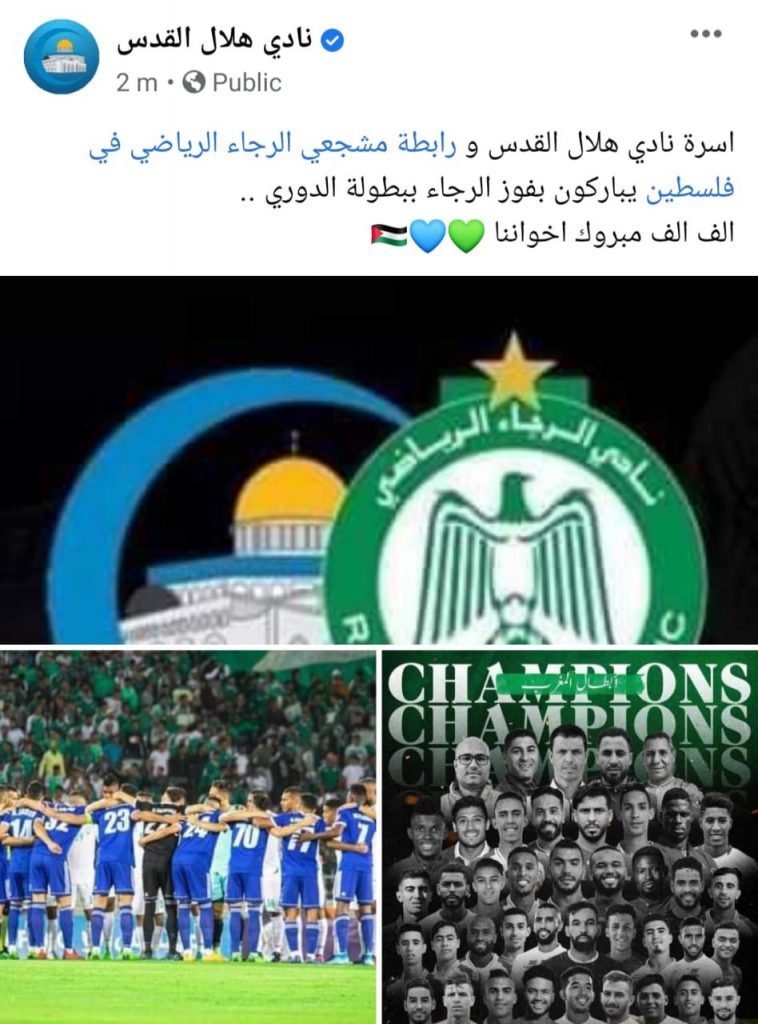Viewport: 758px width, 1024px height.
Task: Open the post's three-dot options menu
Action: point(706,35)
